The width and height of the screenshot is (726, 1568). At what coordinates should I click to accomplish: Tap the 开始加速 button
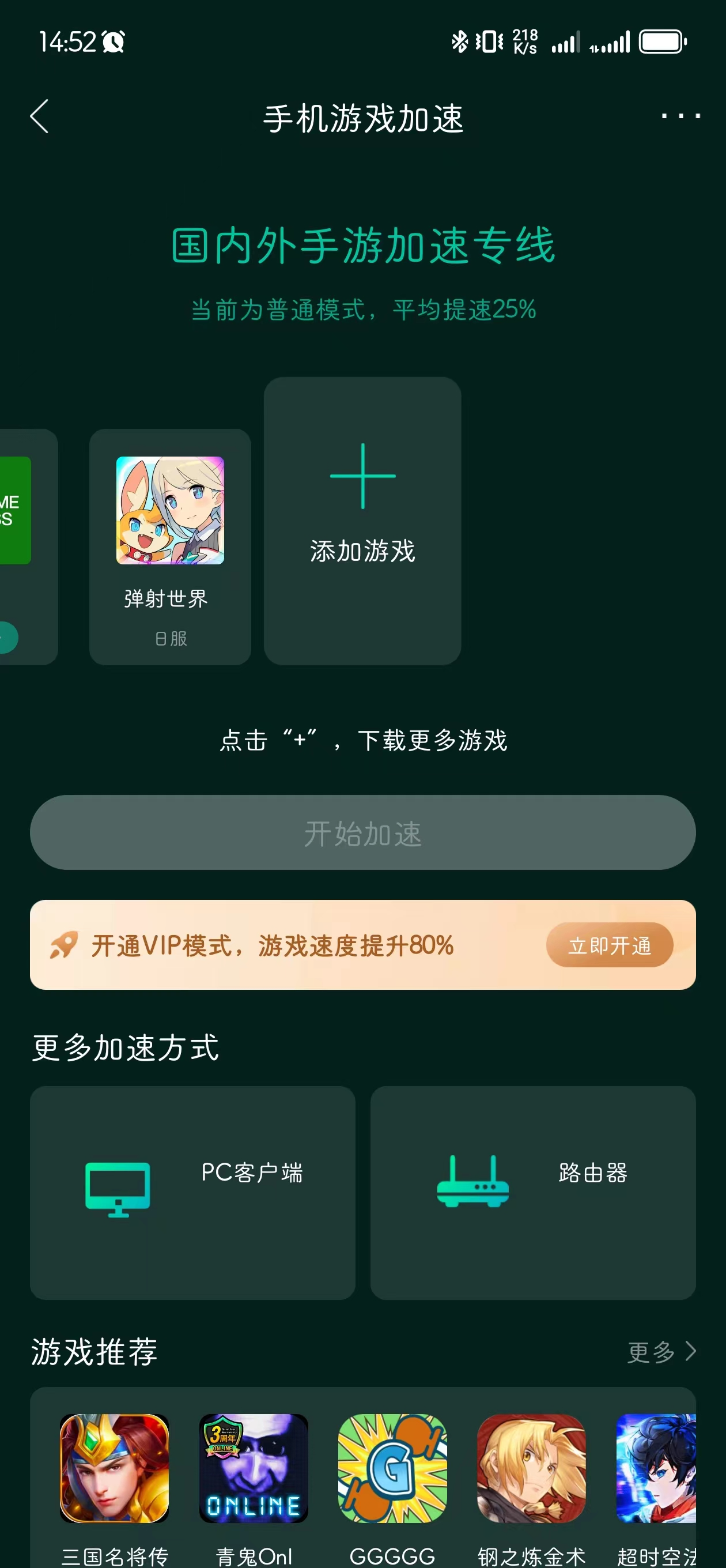point(362,832)
